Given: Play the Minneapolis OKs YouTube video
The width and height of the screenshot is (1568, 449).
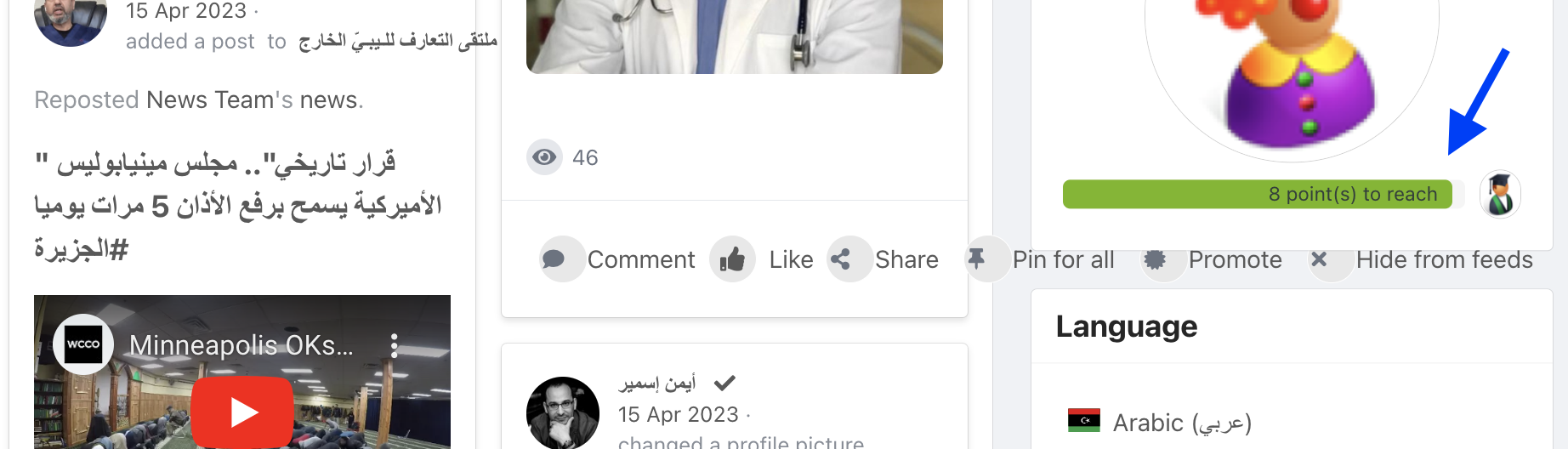Looking at the screenshot, I should click(242, 412).
